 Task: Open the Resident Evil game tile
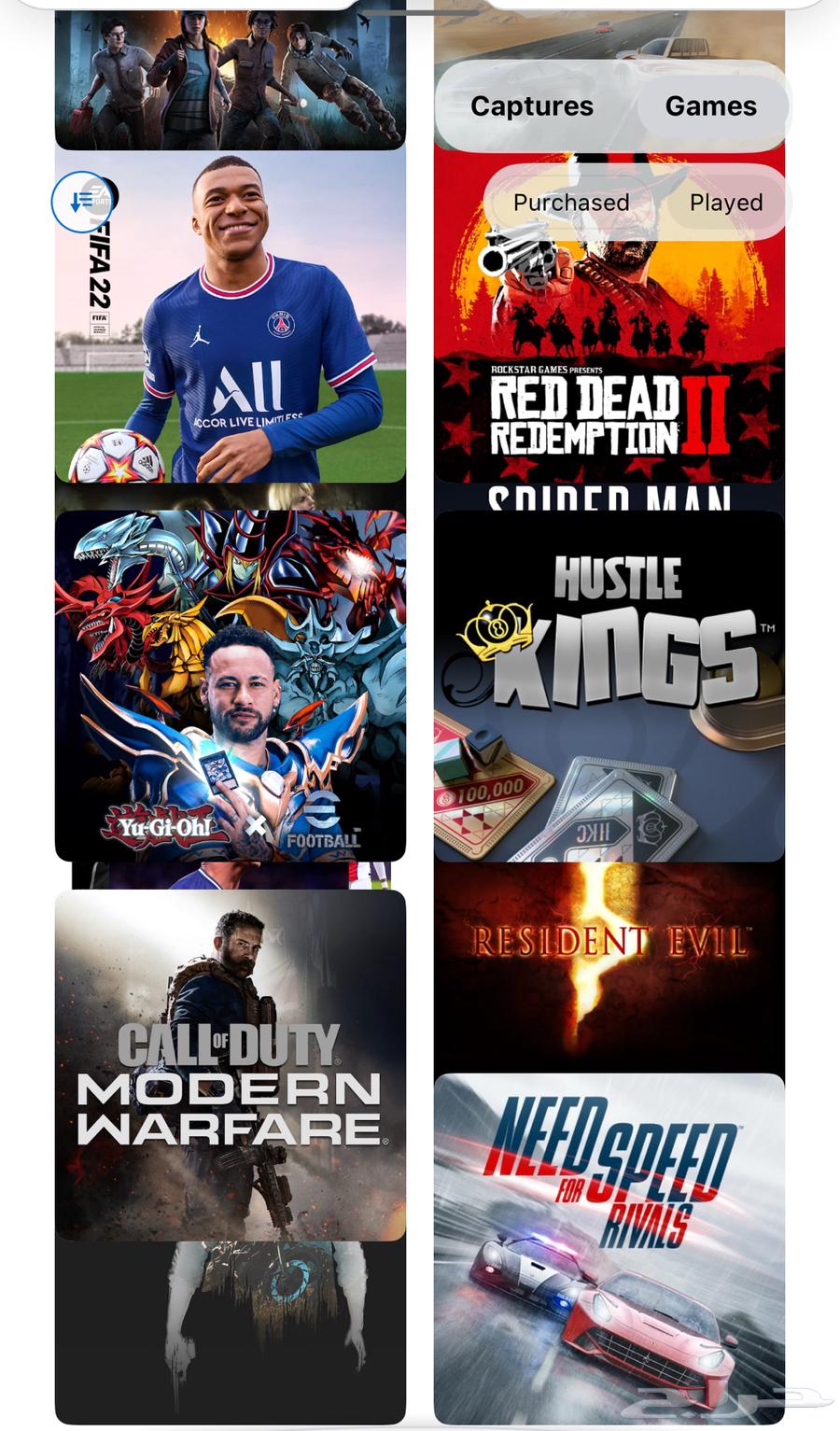coord(609,966)
